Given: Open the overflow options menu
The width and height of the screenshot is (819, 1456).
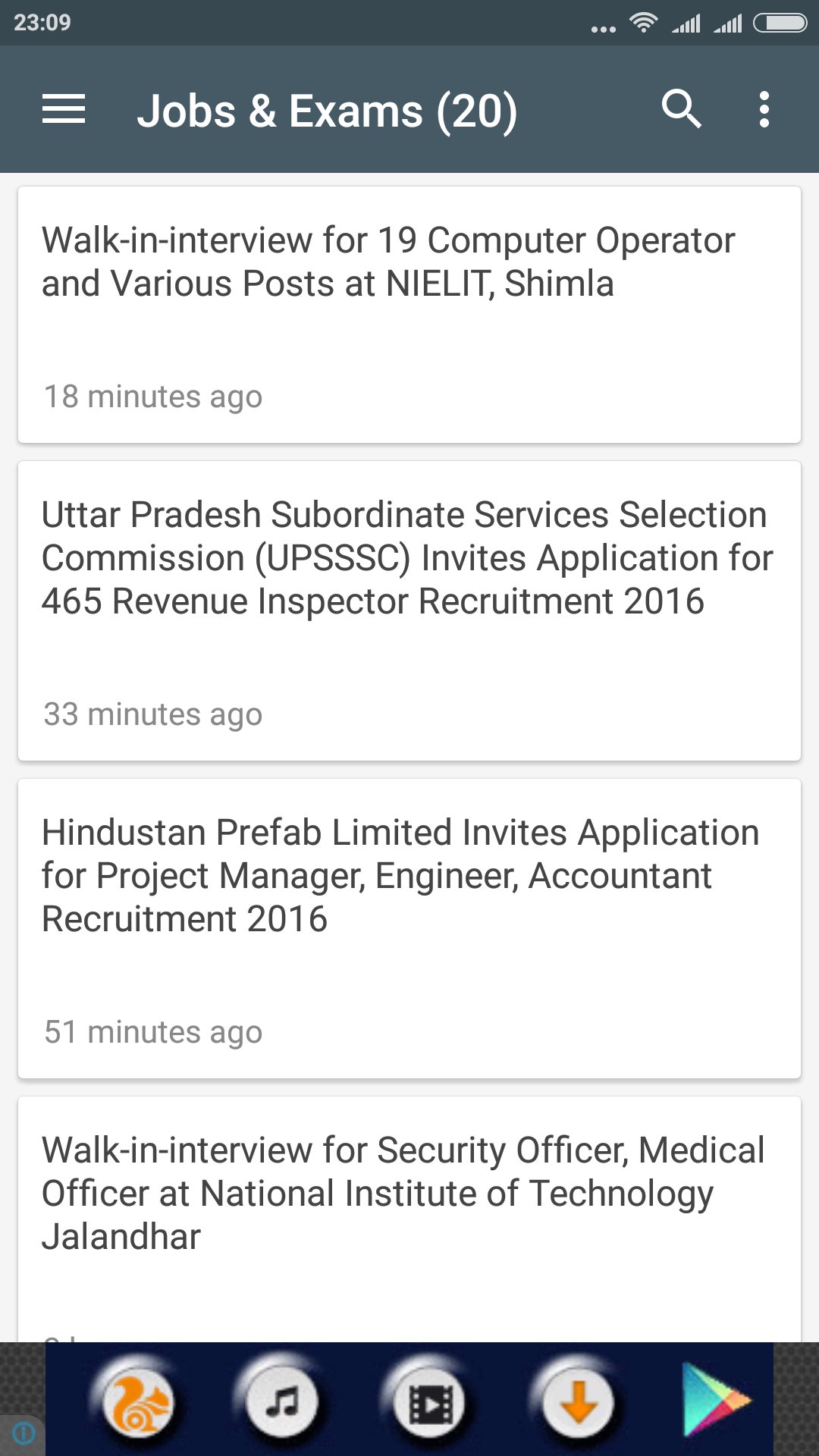Looking at the screenshot, I should [x=764, y=109].
